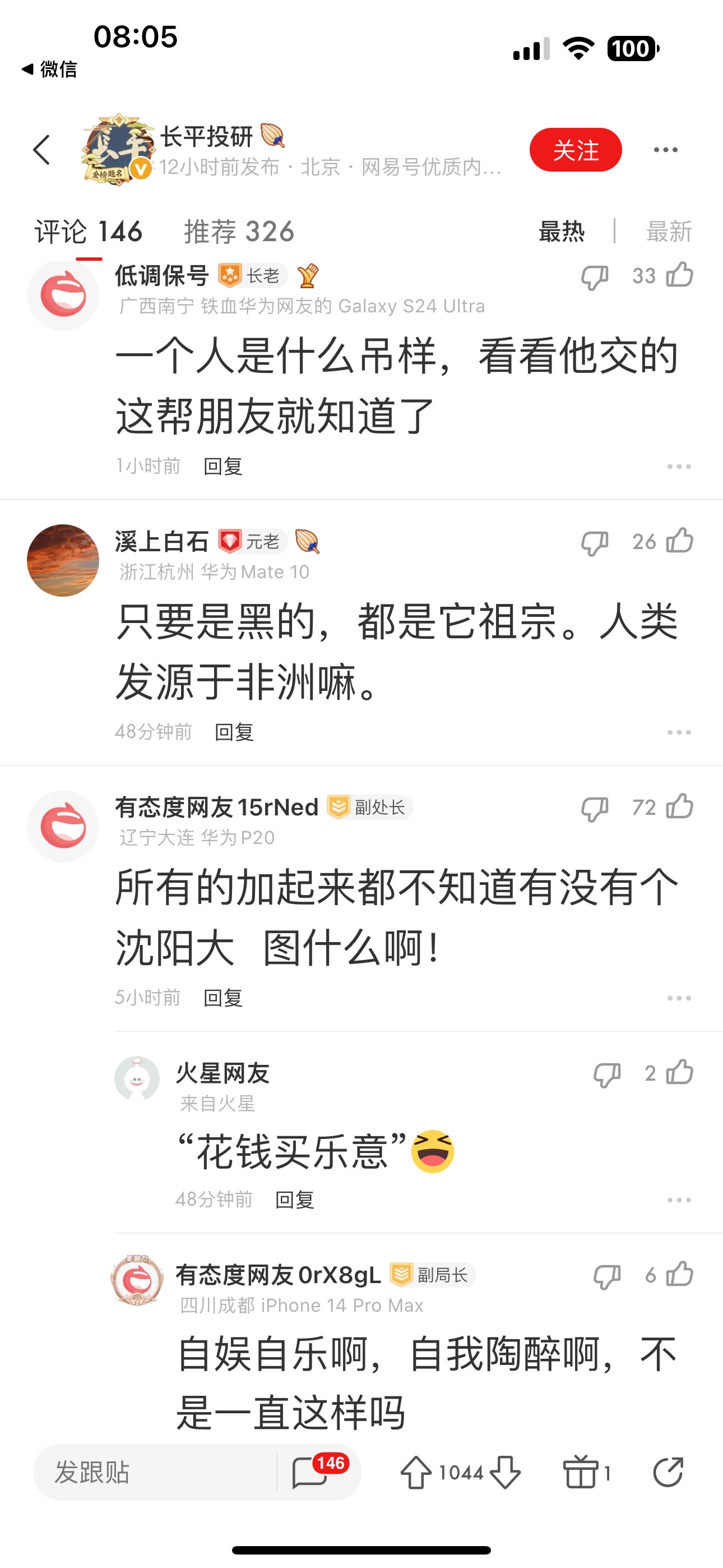
Task: Follow 长平投研 with the 关注 button
Action: (x=575, y=150)
